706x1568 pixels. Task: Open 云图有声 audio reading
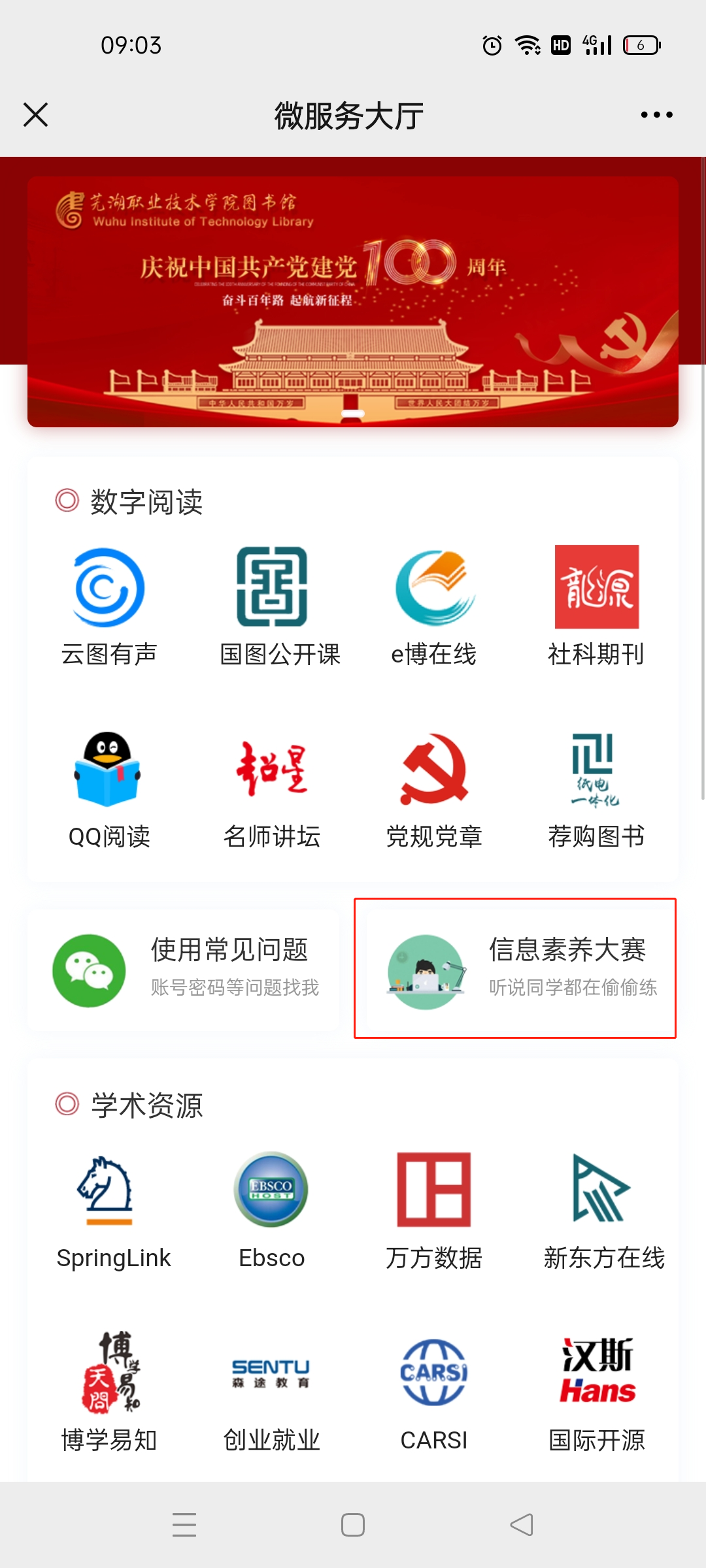tap(109, 606)
